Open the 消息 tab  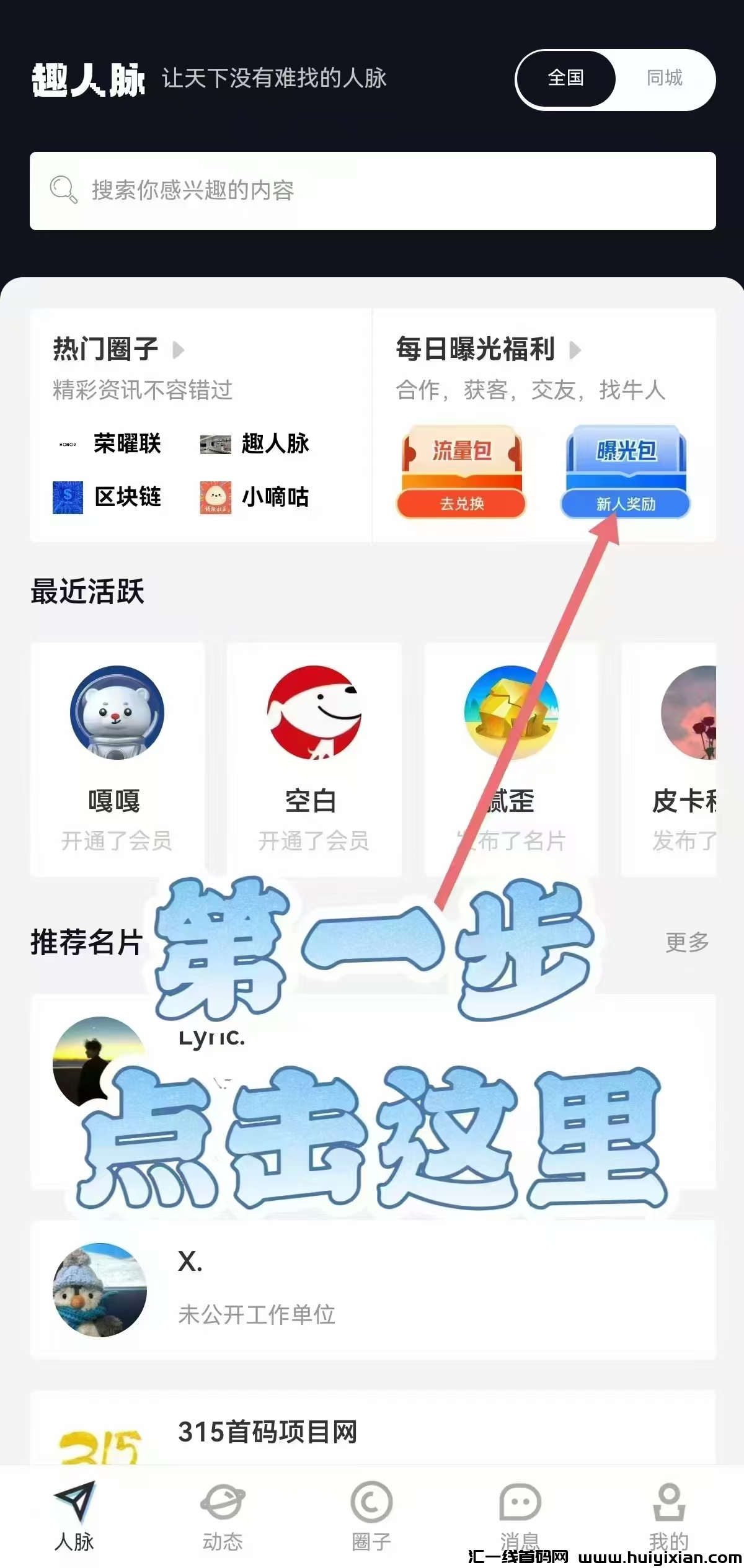pos(520,1513)
